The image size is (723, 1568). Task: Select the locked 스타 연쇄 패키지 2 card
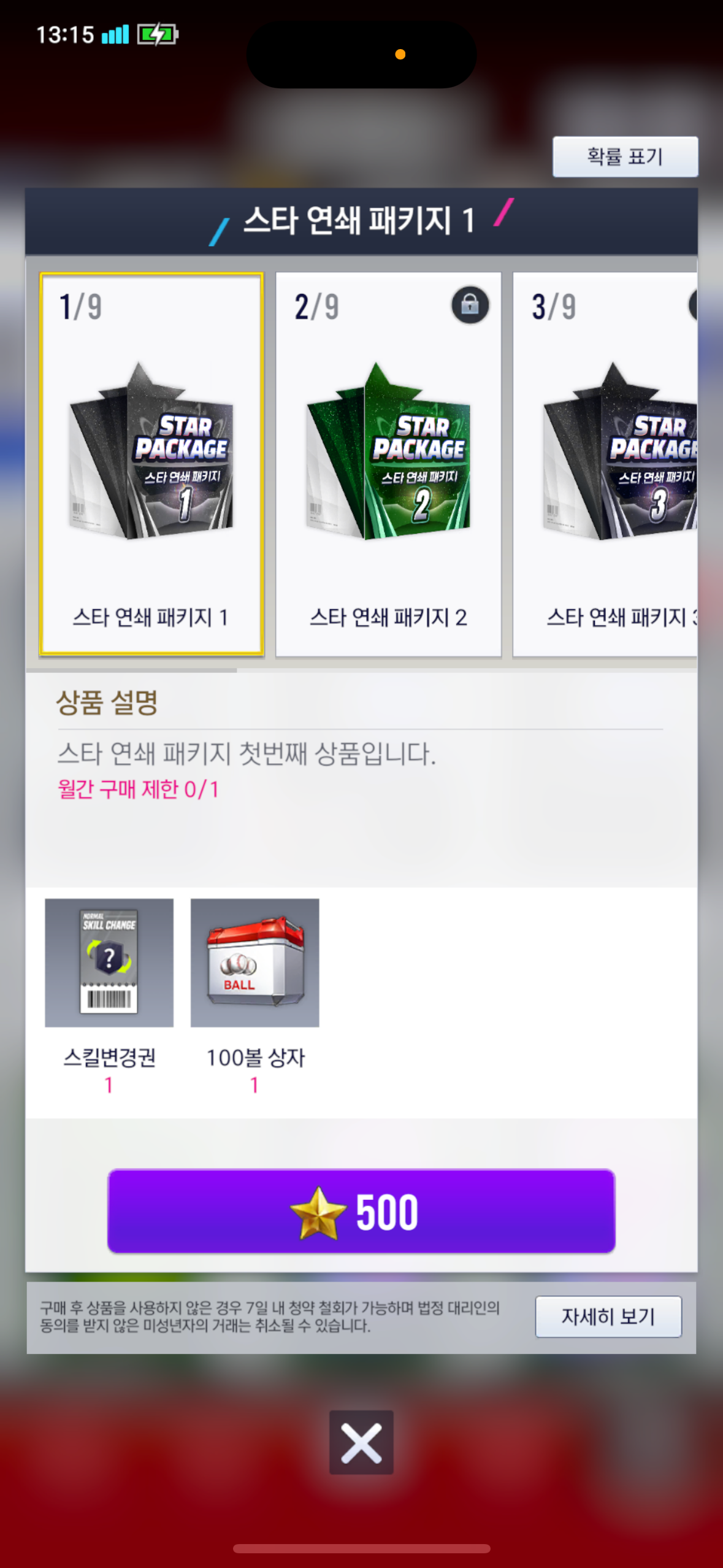tap(388, 464)
